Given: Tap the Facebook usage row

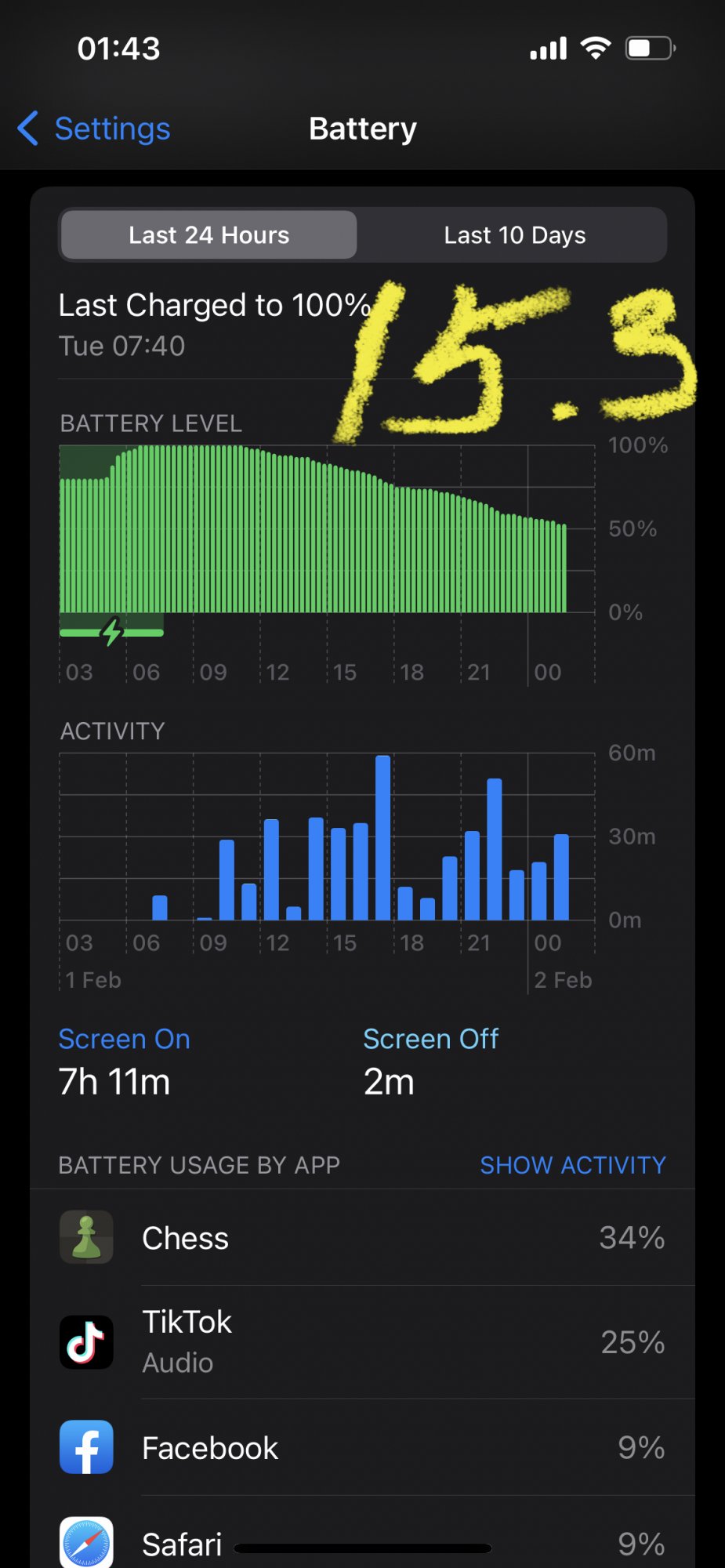Looking at the screenshot, I should (x=362, y=1448).
